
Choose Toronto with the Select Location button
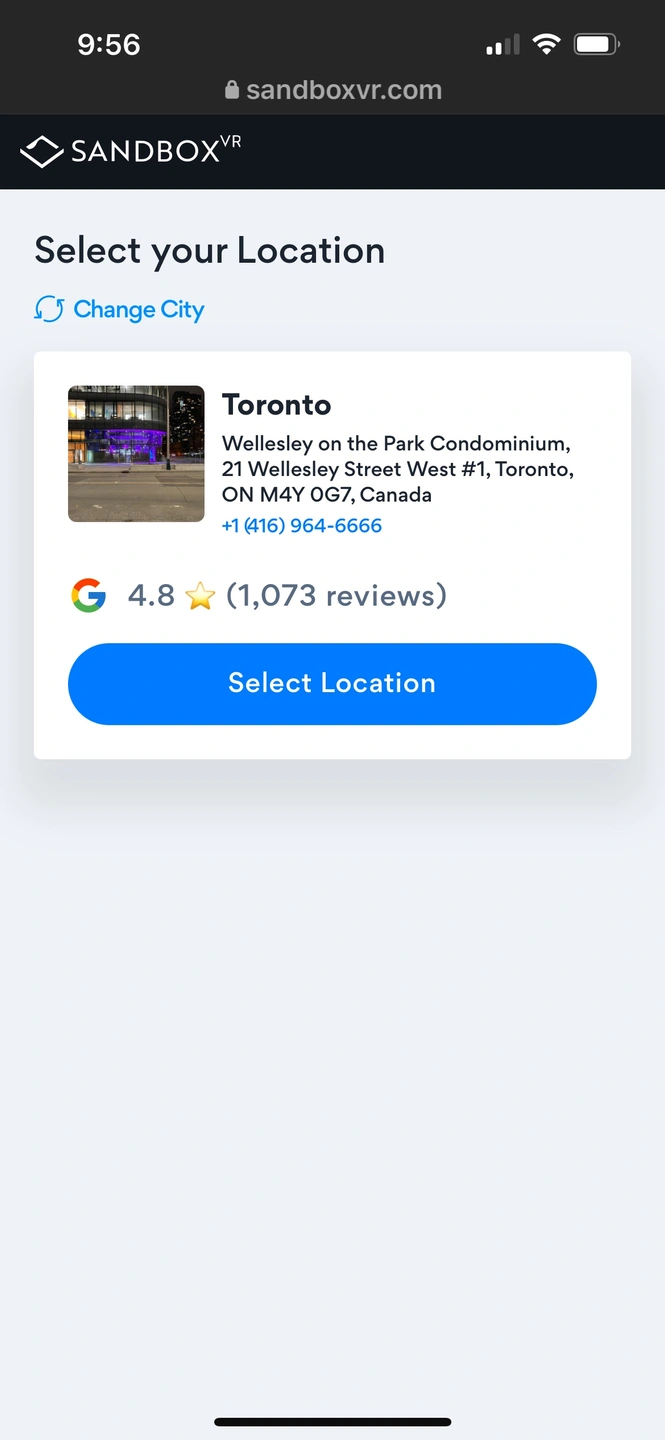coord(332,684)
